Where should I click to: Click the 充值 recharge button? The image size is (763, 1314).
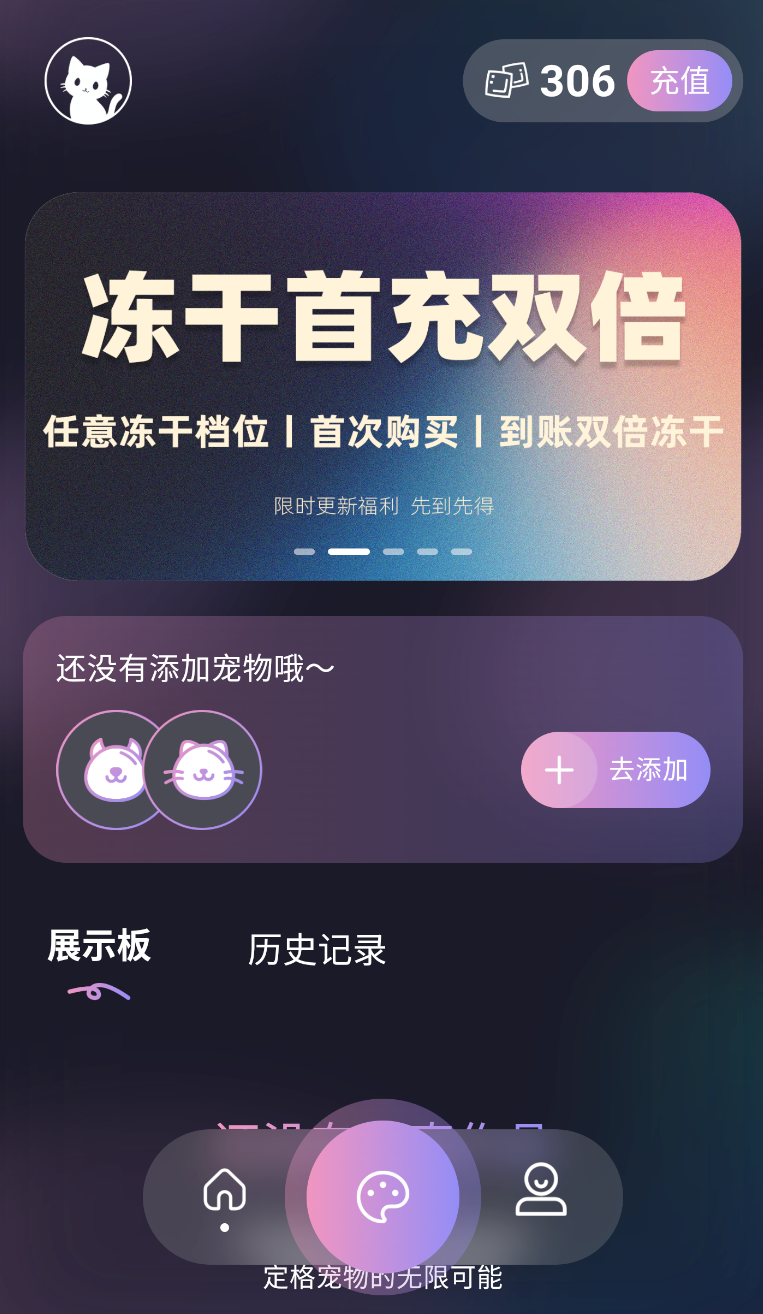coord(680,78)
